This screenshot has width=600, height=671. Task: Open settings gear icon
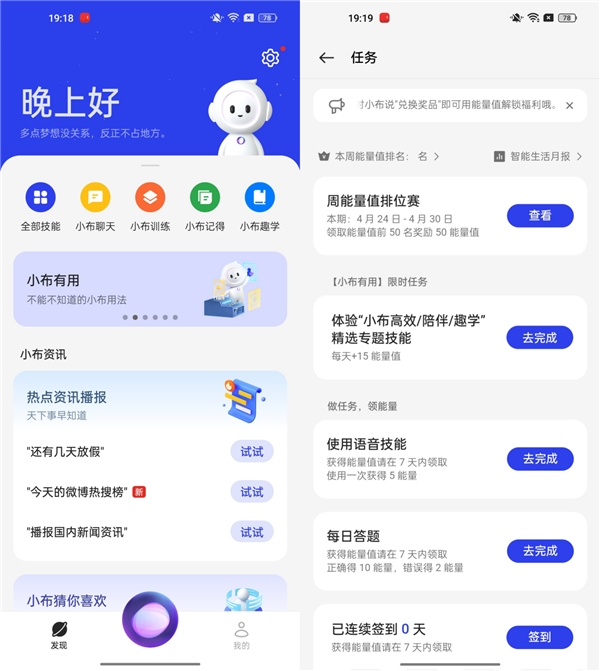click(270, 58)
